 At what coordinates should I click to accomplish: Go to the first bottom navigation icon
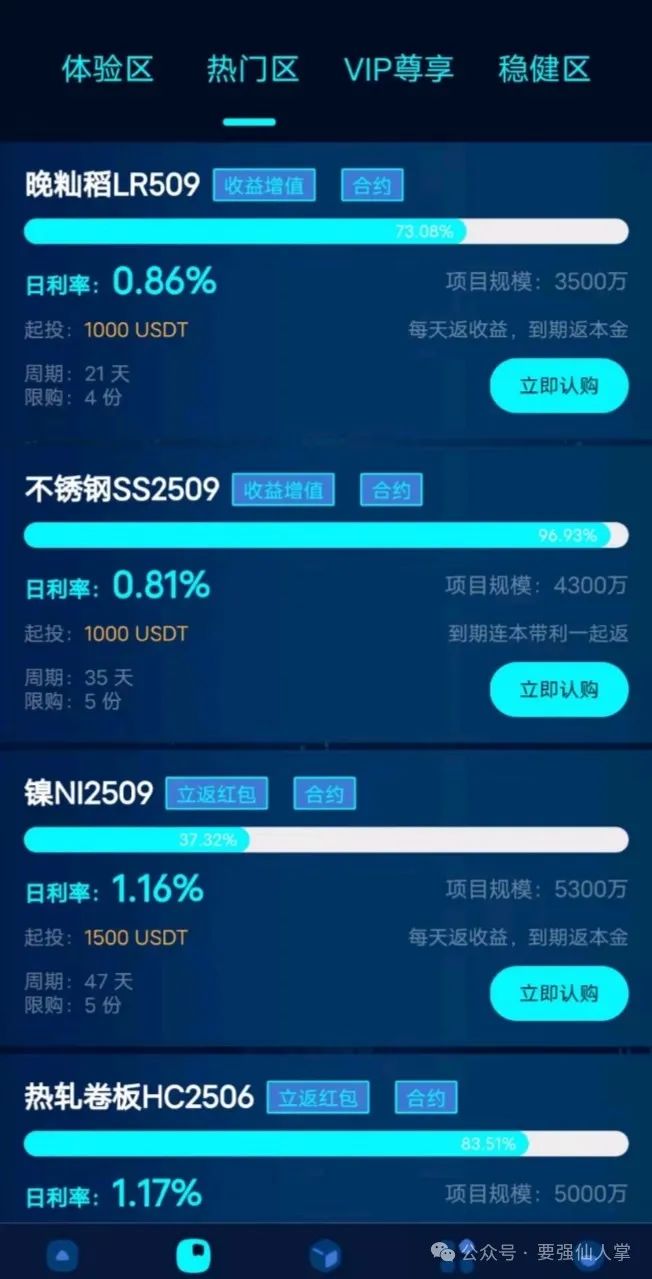pos(62,1254)
